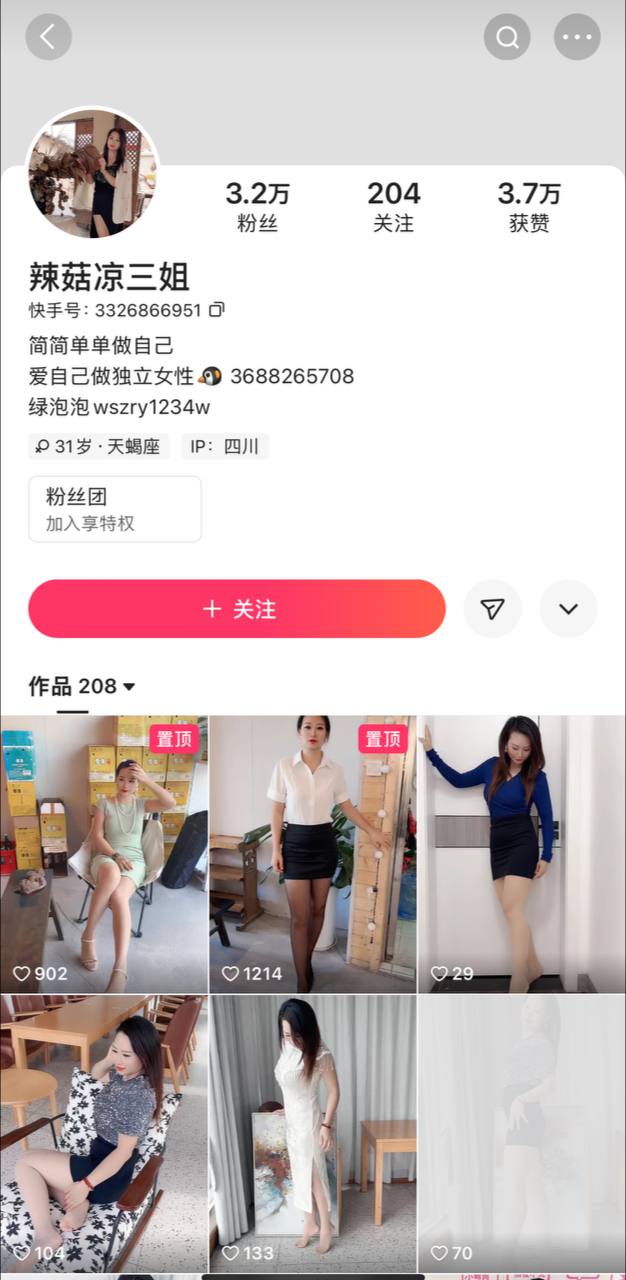Copy the 快手号 ID with copy icon
The image size is (626, 1280).
coord(217,310)
